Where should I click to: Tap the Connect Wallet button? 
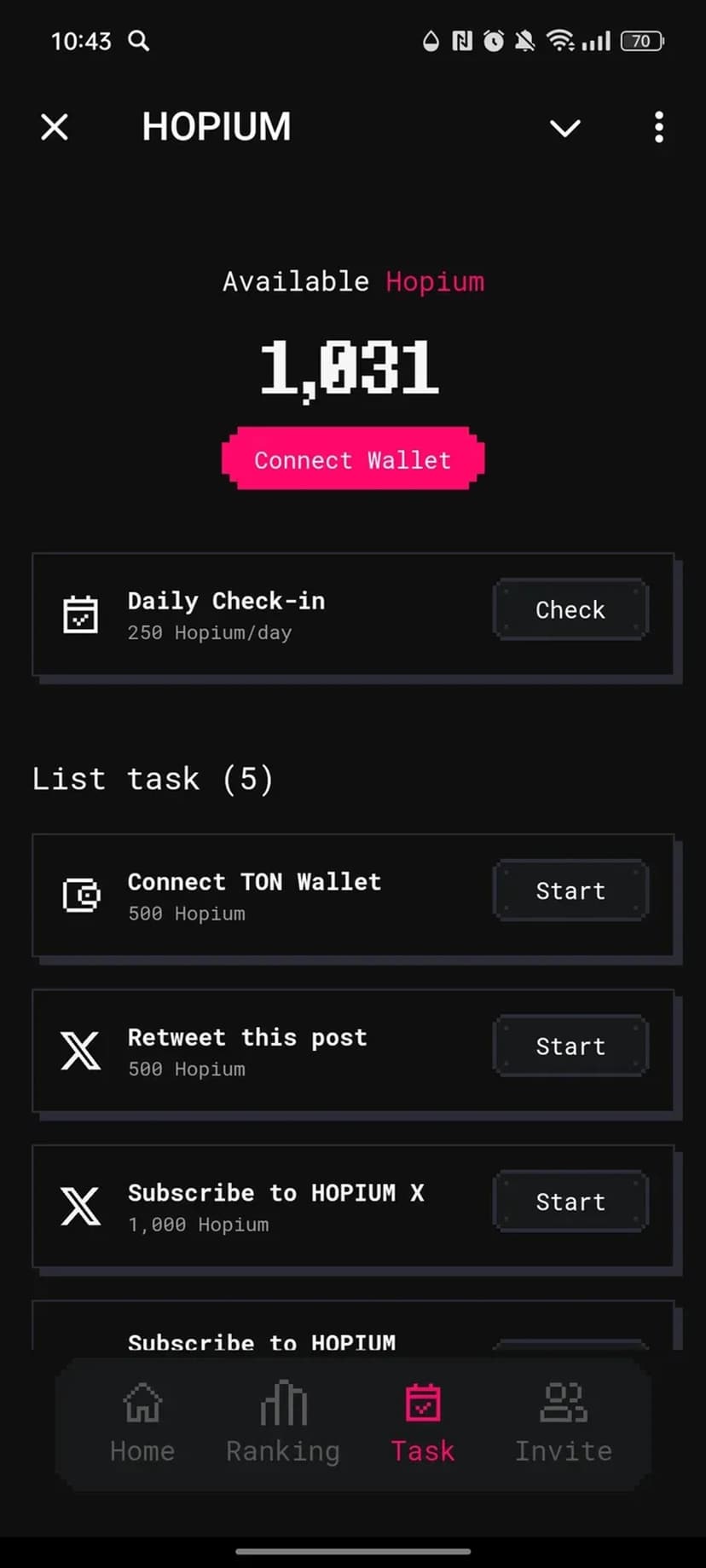(353, 459)
